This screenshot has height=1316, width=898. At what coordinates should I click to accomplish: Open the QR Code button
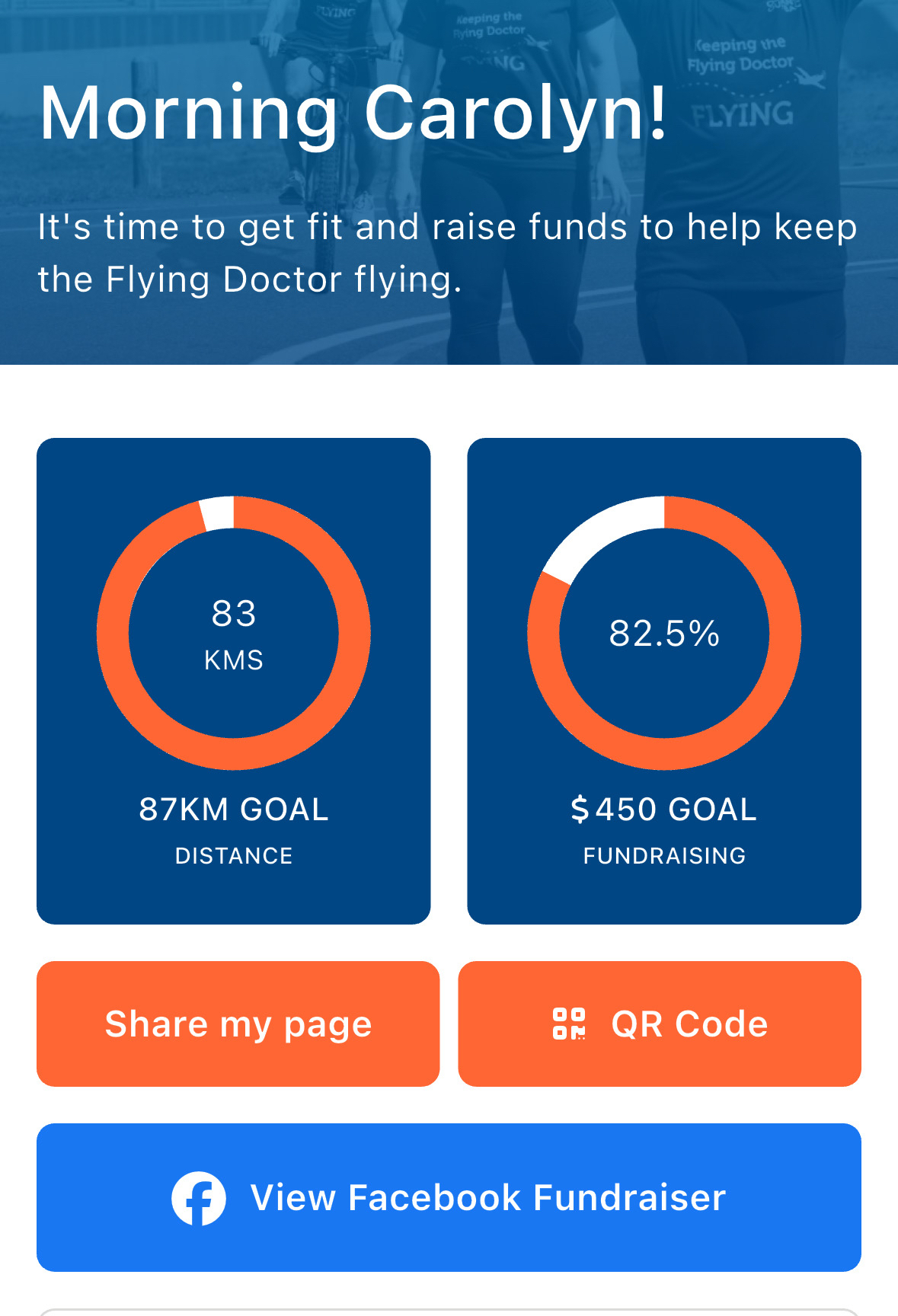pyautogui.click(x=660, y=1024)
